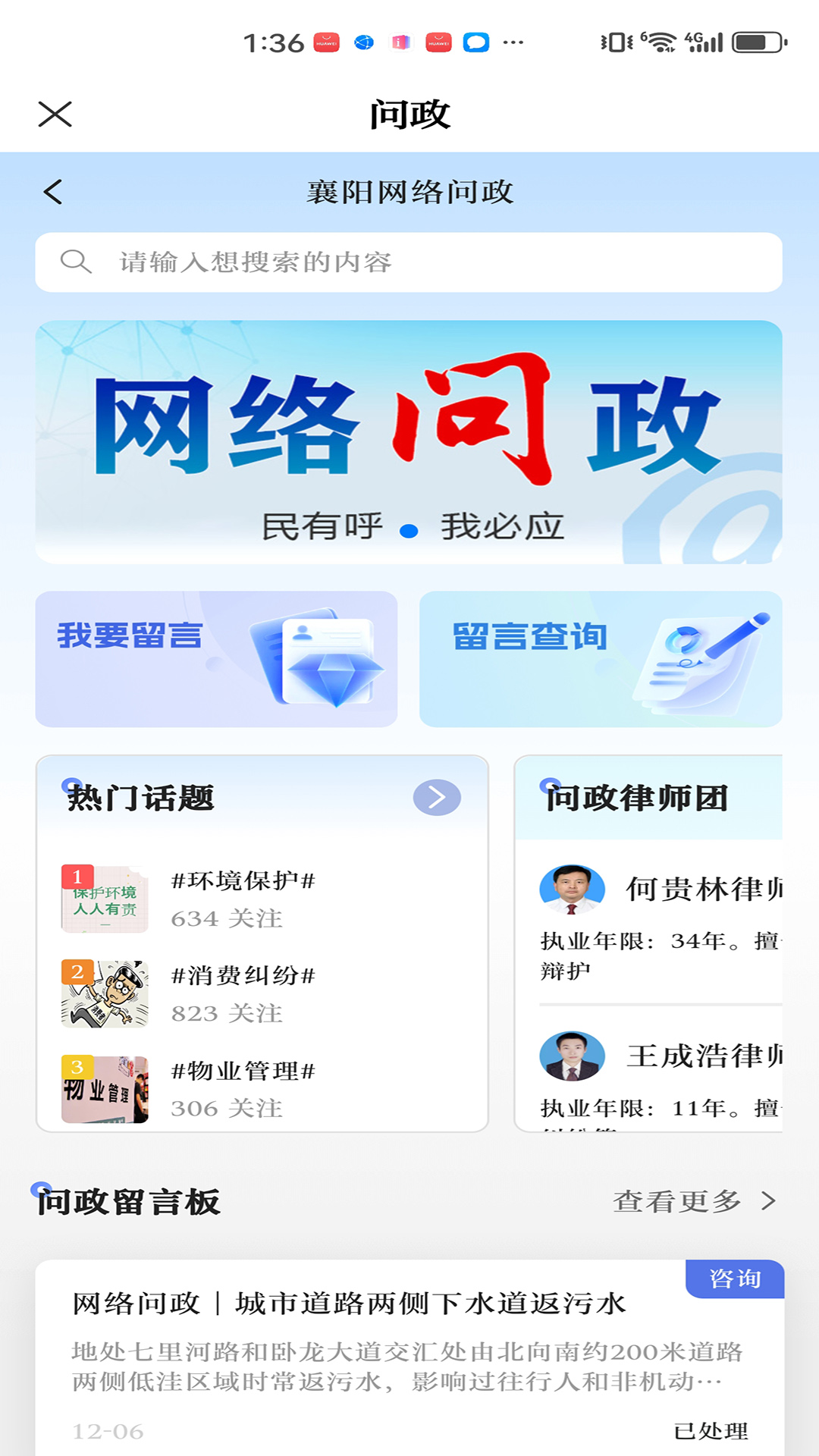Expand the 热门话题 section arrow
The height and width of the screenshot is (1456, 819).
(435, 797)
